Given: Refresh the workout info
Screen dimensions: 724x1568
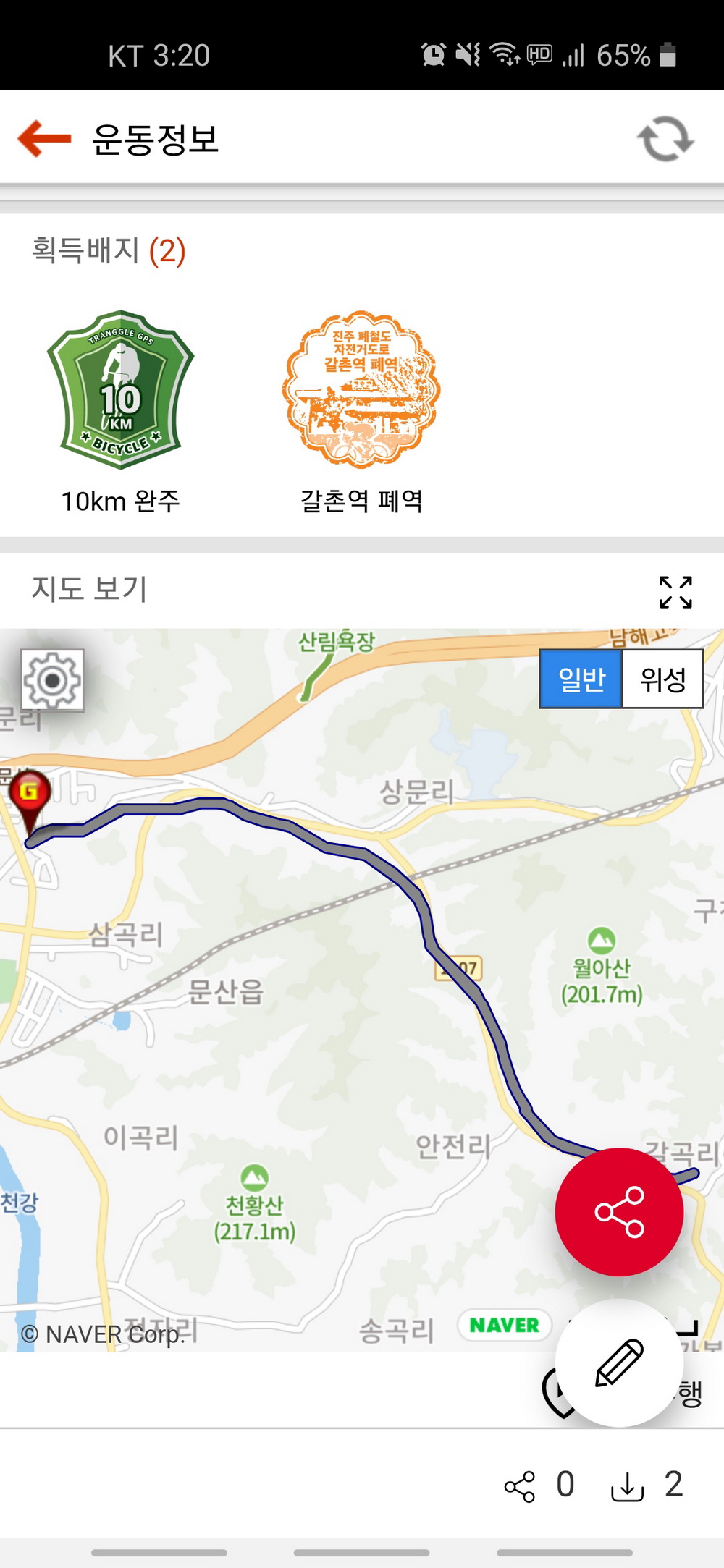Looking at the screenshot, I should 665,139.
